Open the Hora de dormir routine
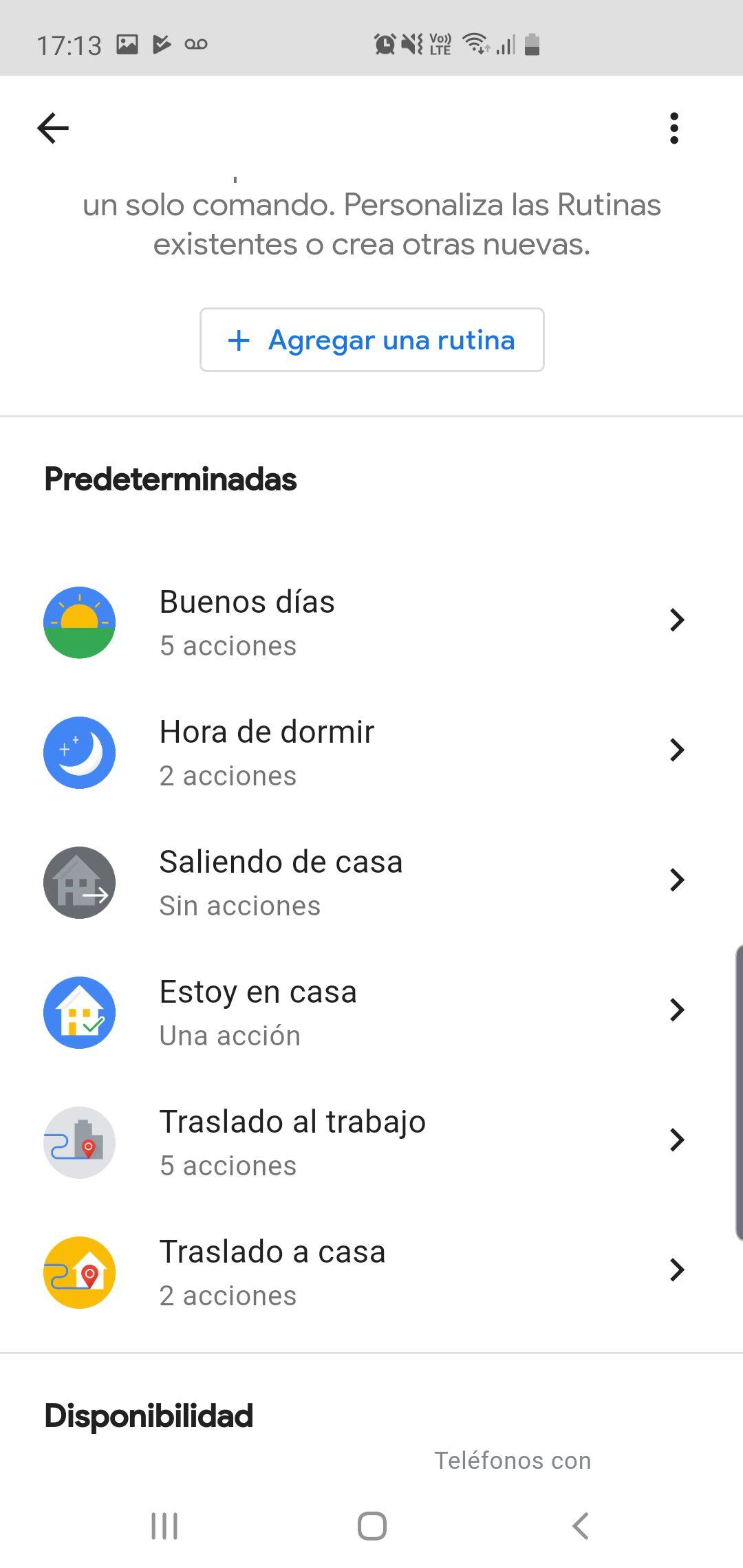The height and width of the screenshot is (1568, 743). 371,752
